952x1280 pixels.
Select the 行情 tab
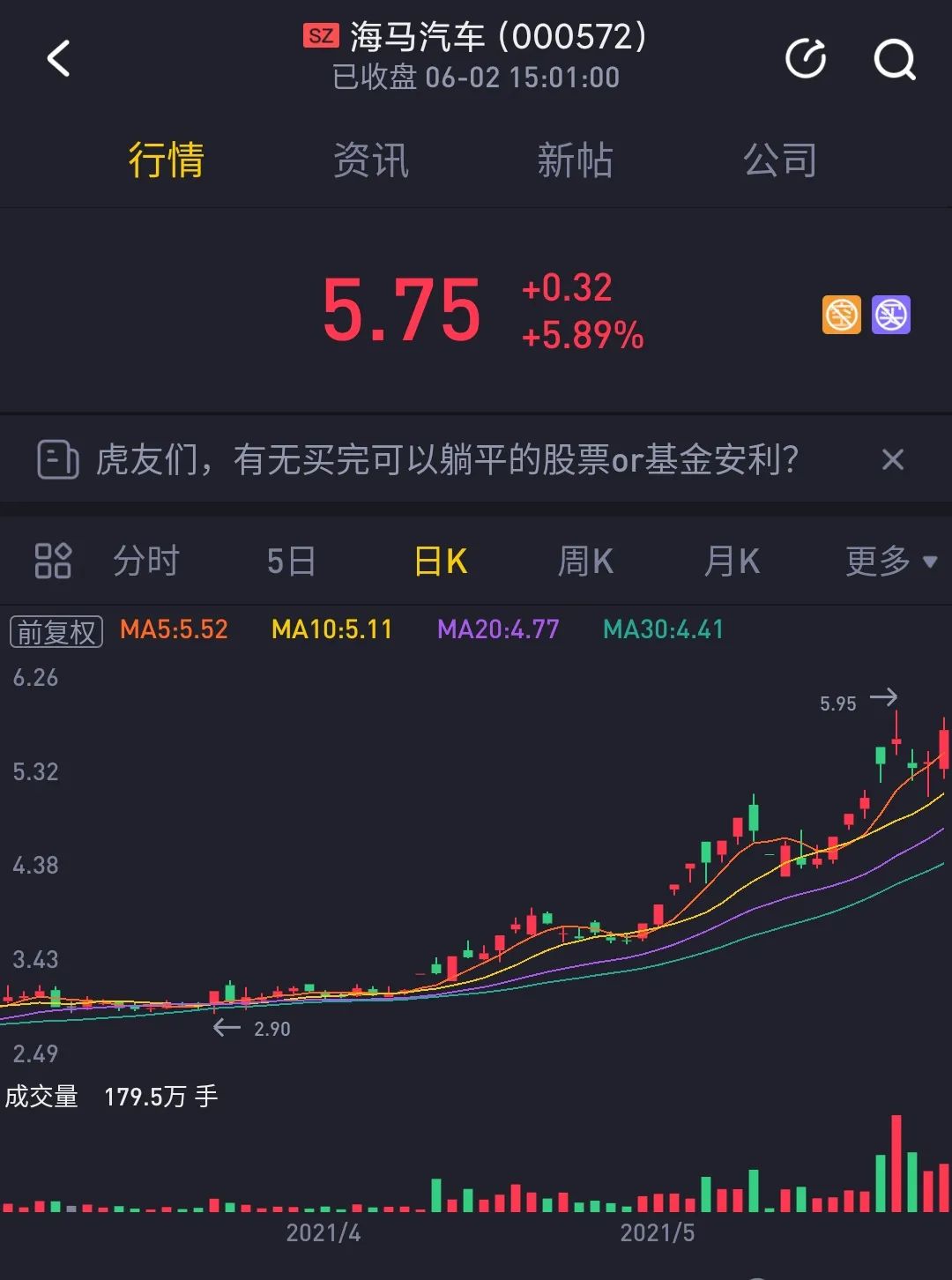click(166, 160)
